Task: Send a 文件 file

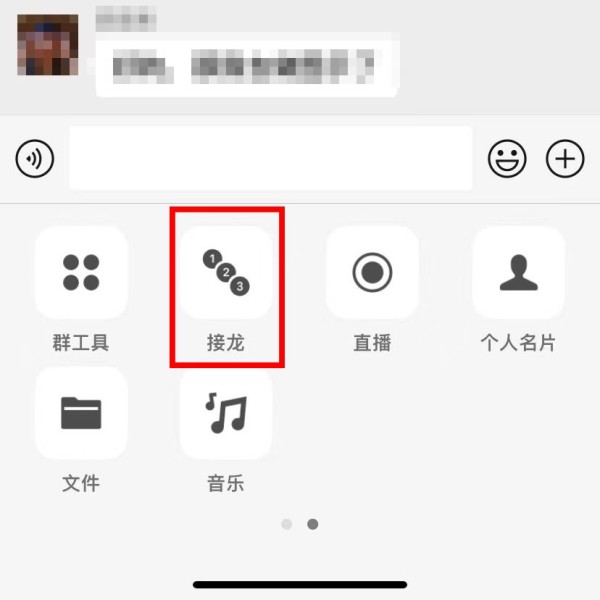Action: click(81, 413)
